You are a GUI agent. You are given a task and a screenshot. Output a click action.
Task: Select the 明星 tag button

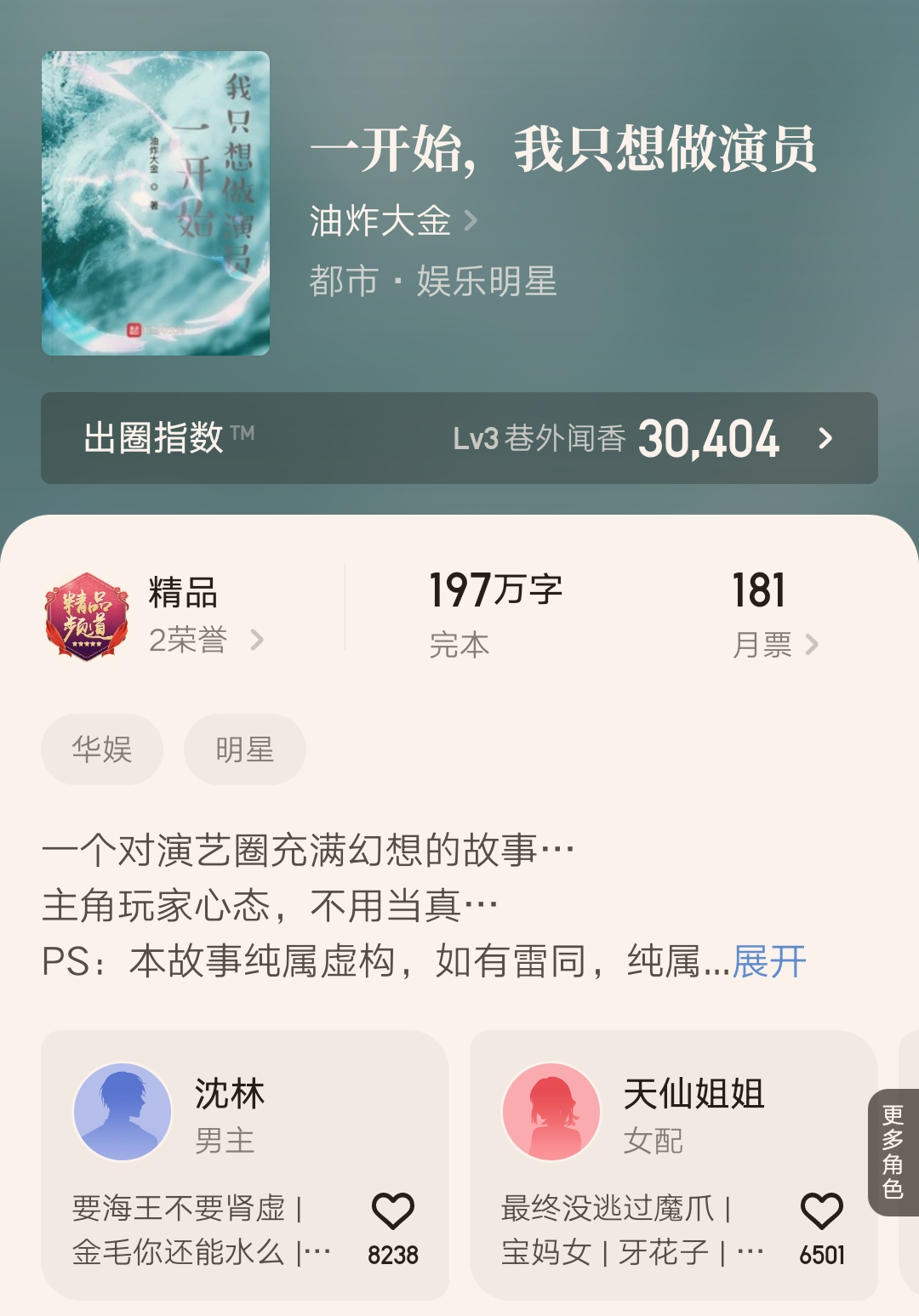coord(244,749)
